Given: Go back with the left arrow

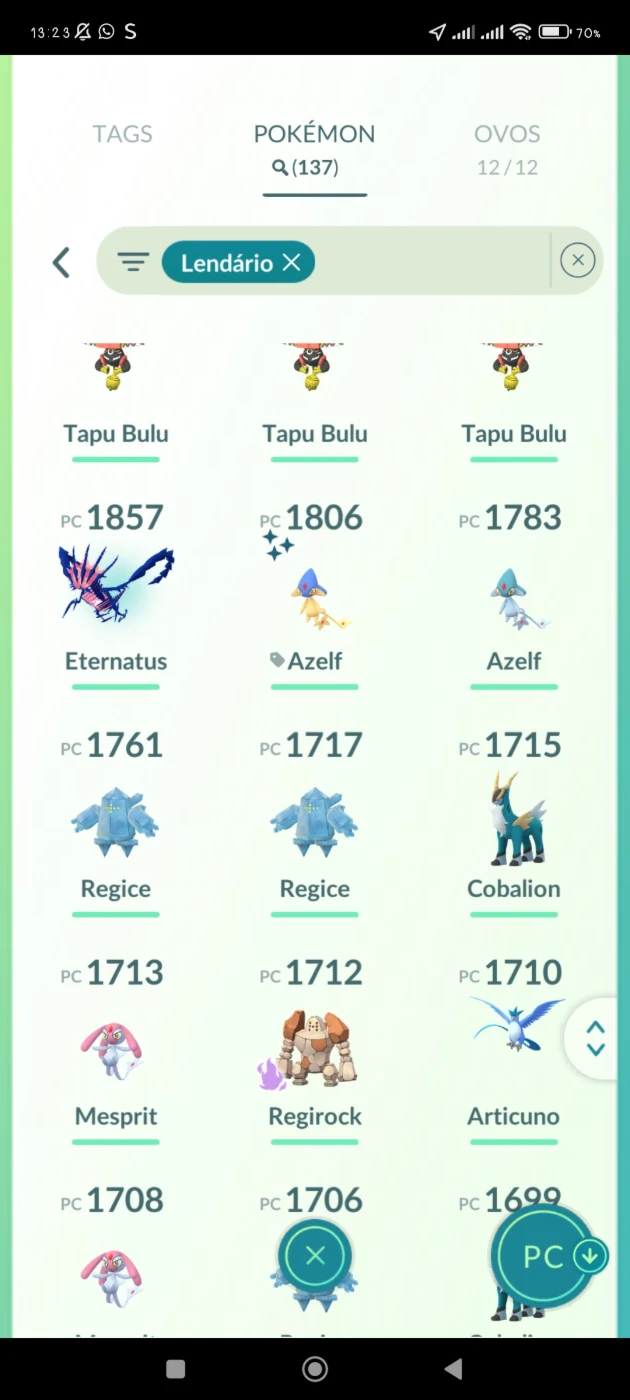Looking at the screenshot, I should 61,262.
